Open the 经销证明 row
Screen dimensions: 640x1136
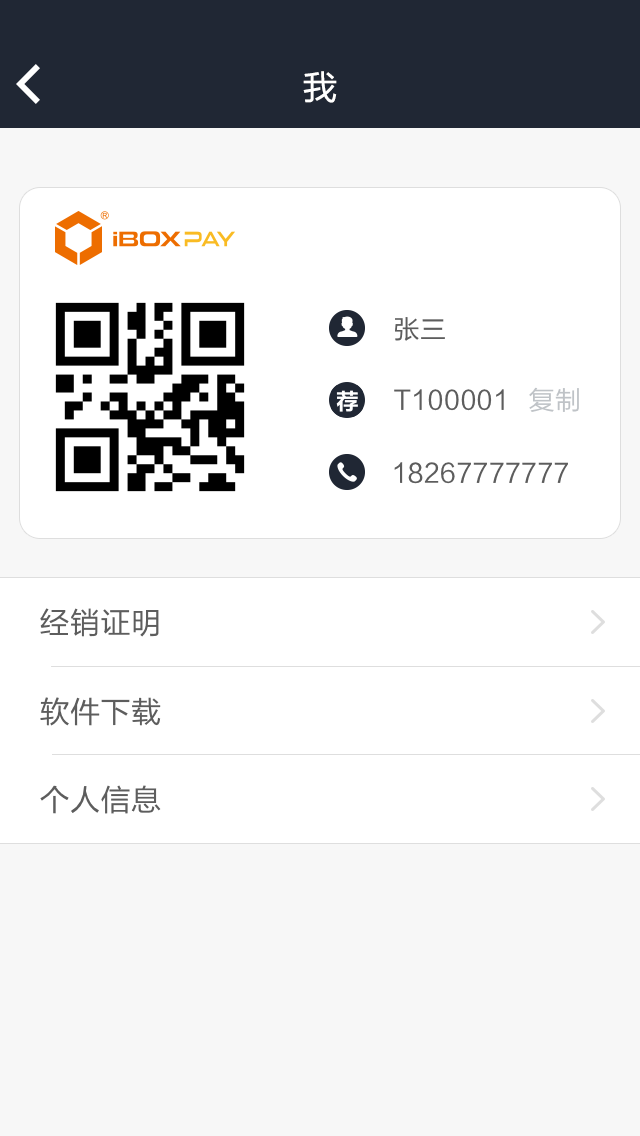pyautogui.click(x=320, y=623)
